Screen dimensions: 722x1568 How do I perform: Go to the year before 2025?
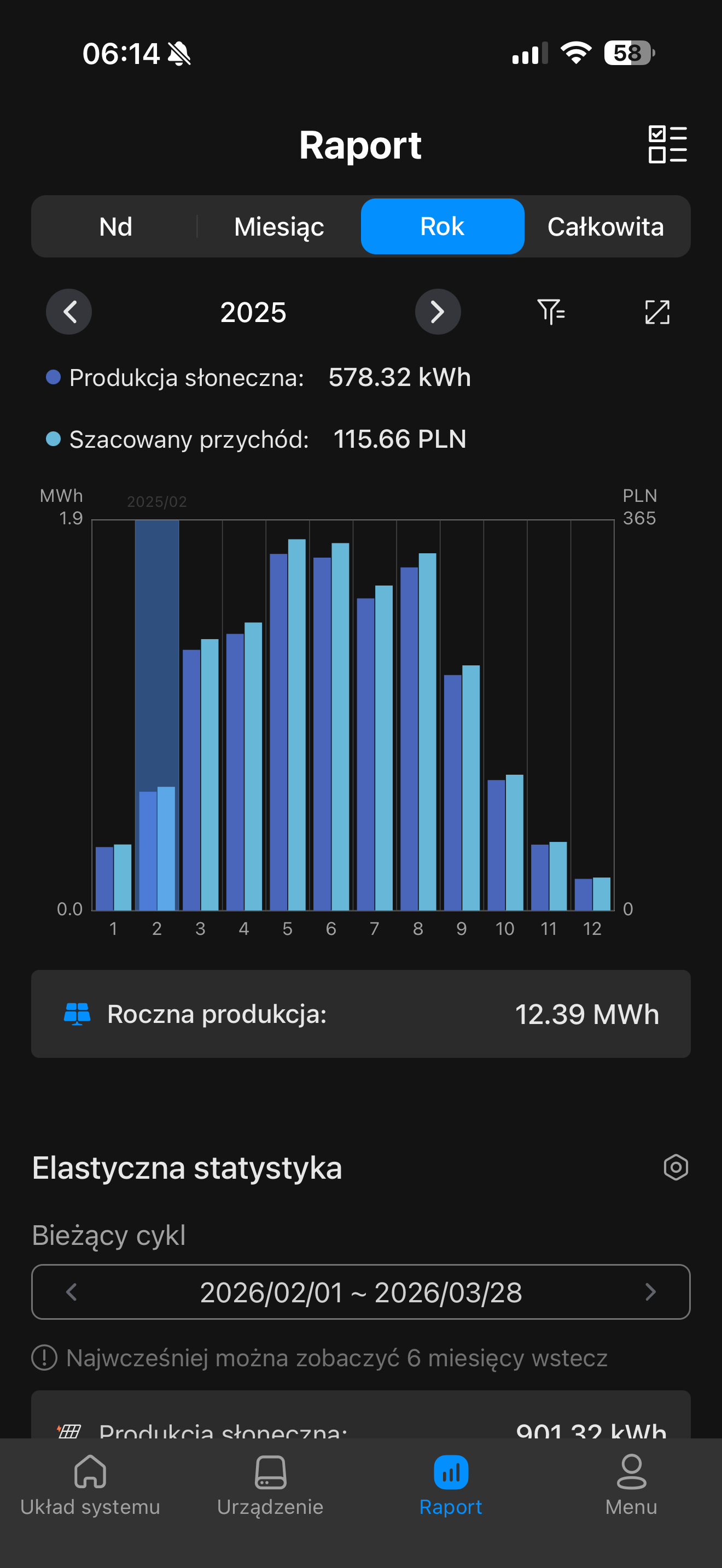click(x=69, y=312)
